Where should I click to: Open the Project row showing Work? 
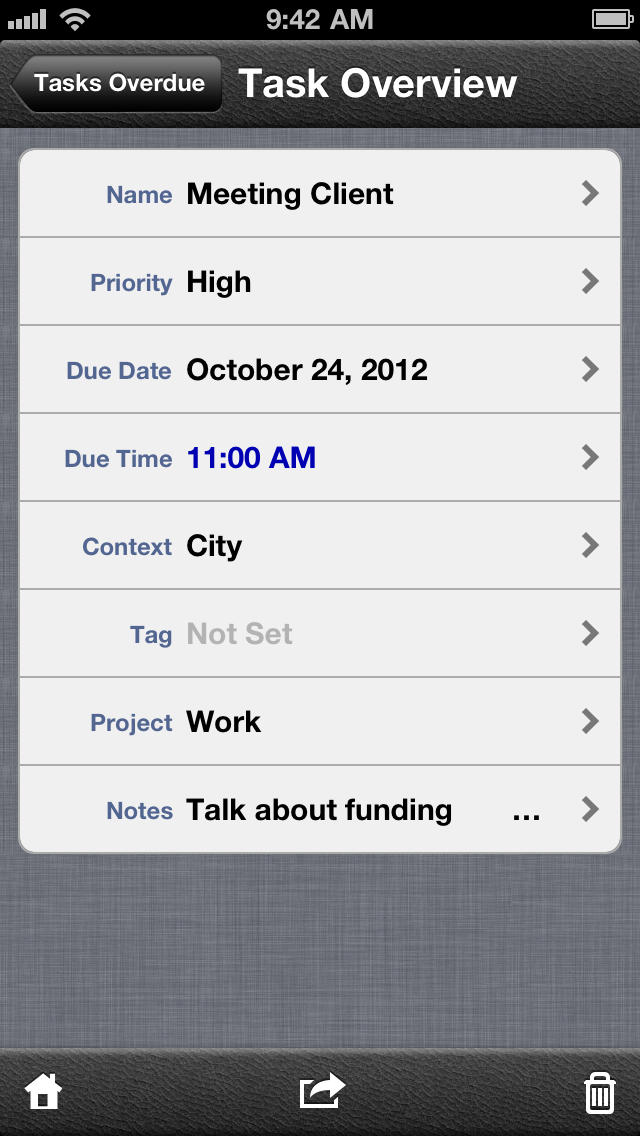click(x=320, y=721)
